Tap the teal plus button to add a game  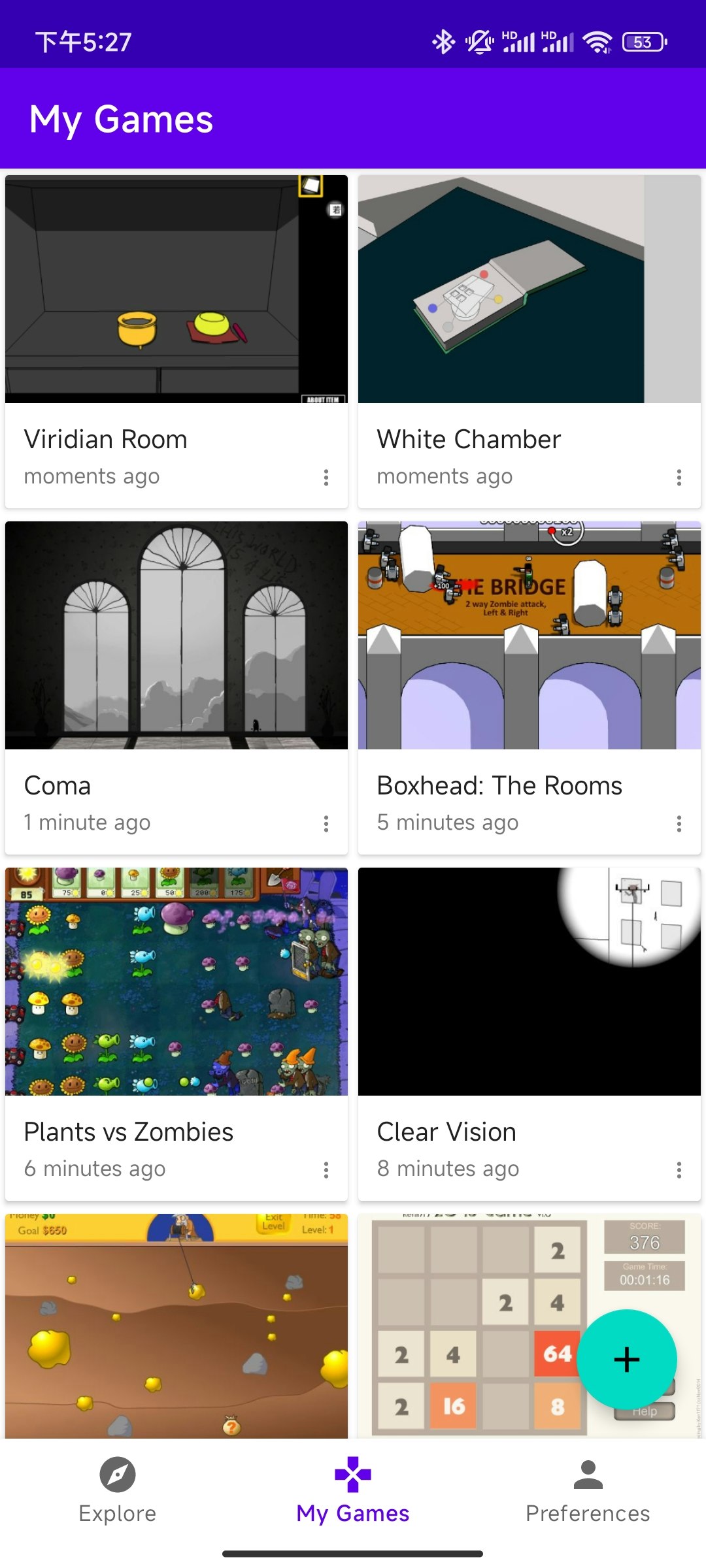626,1361
